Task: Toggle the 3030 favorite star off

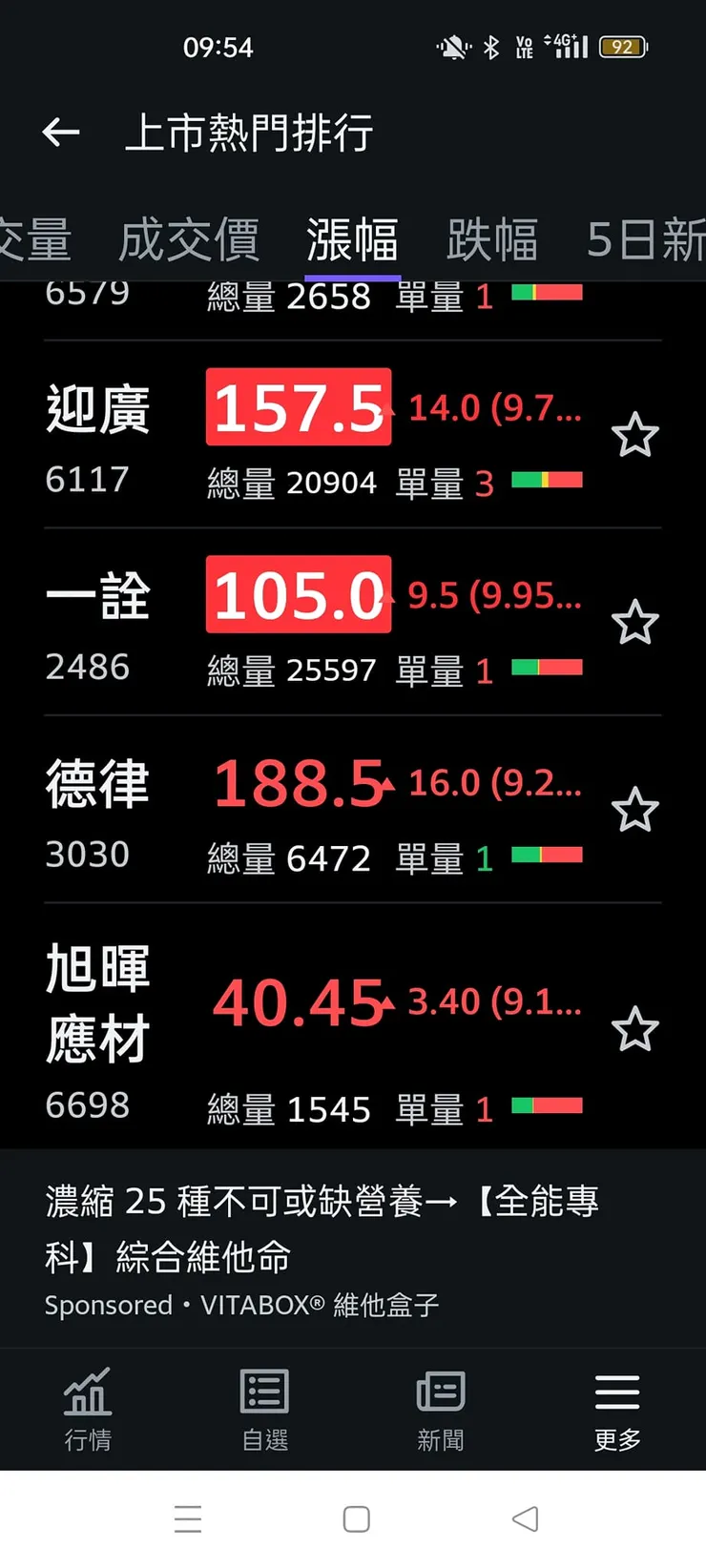Action: click(x=635, y=810)
